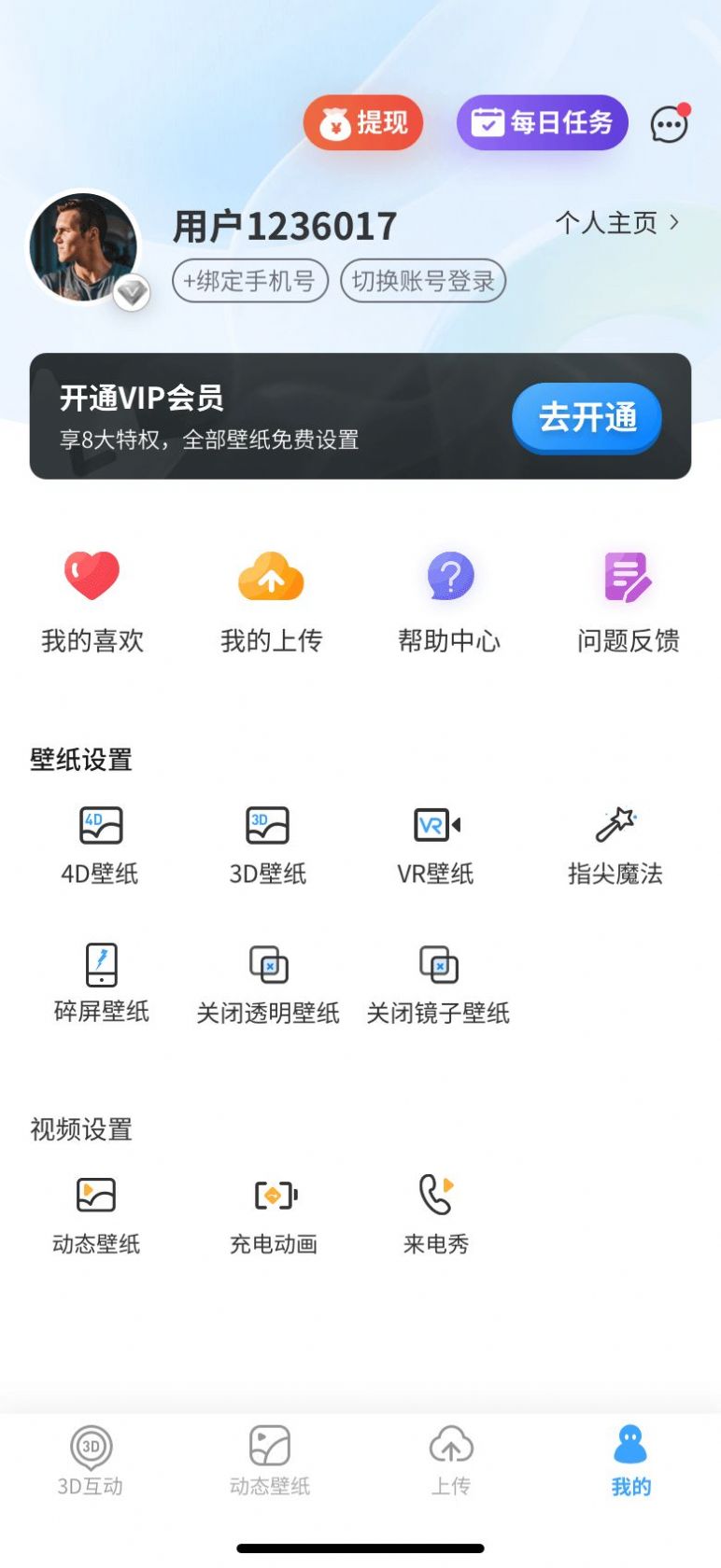The width and height of the screenshot is (721, 1568).
Task: Expand the 个人主页 personal homepage
Action: (618, 224)
